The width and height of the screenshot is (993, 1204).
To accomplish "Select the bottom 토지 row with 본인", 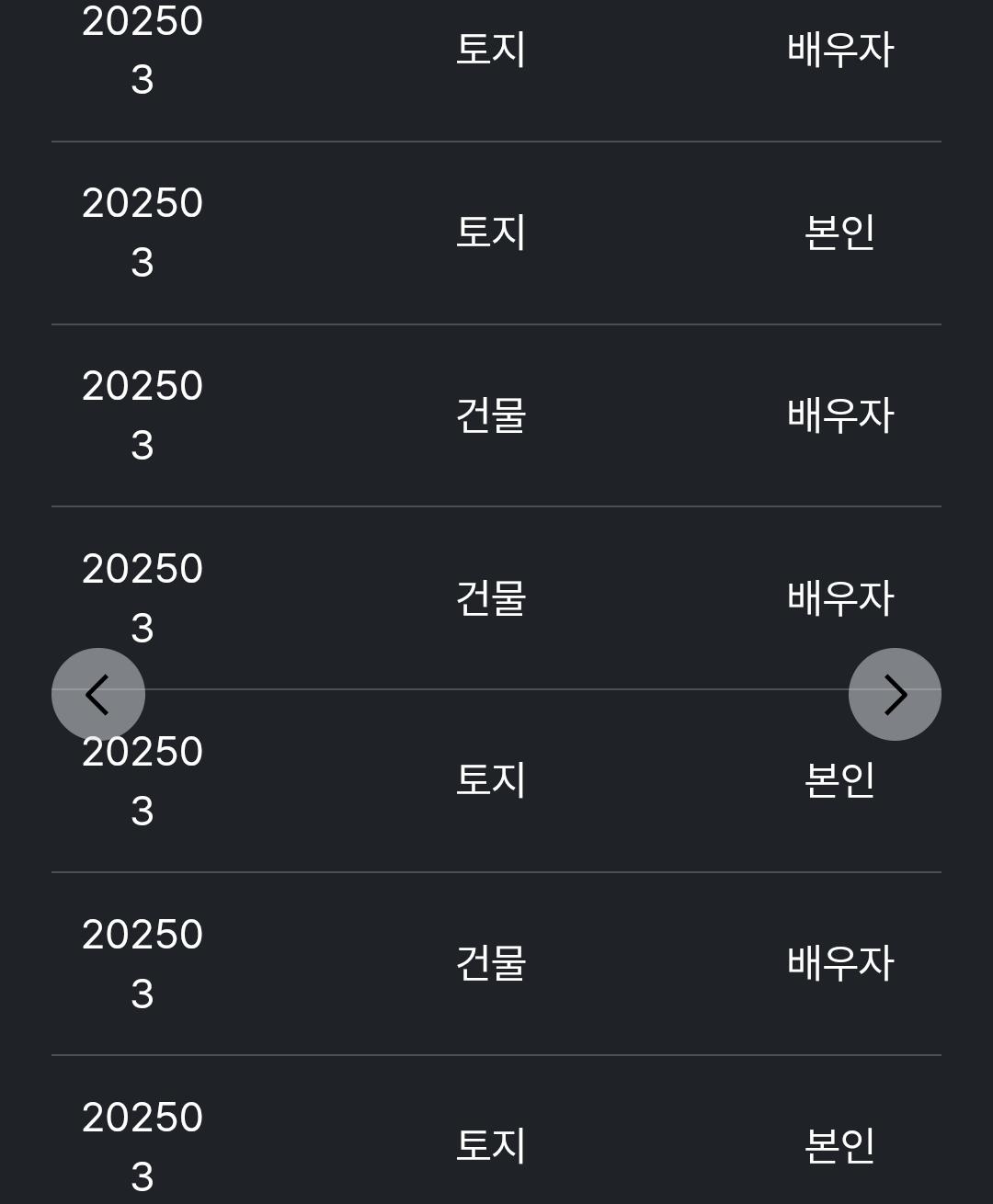I will click(496, 1144).
